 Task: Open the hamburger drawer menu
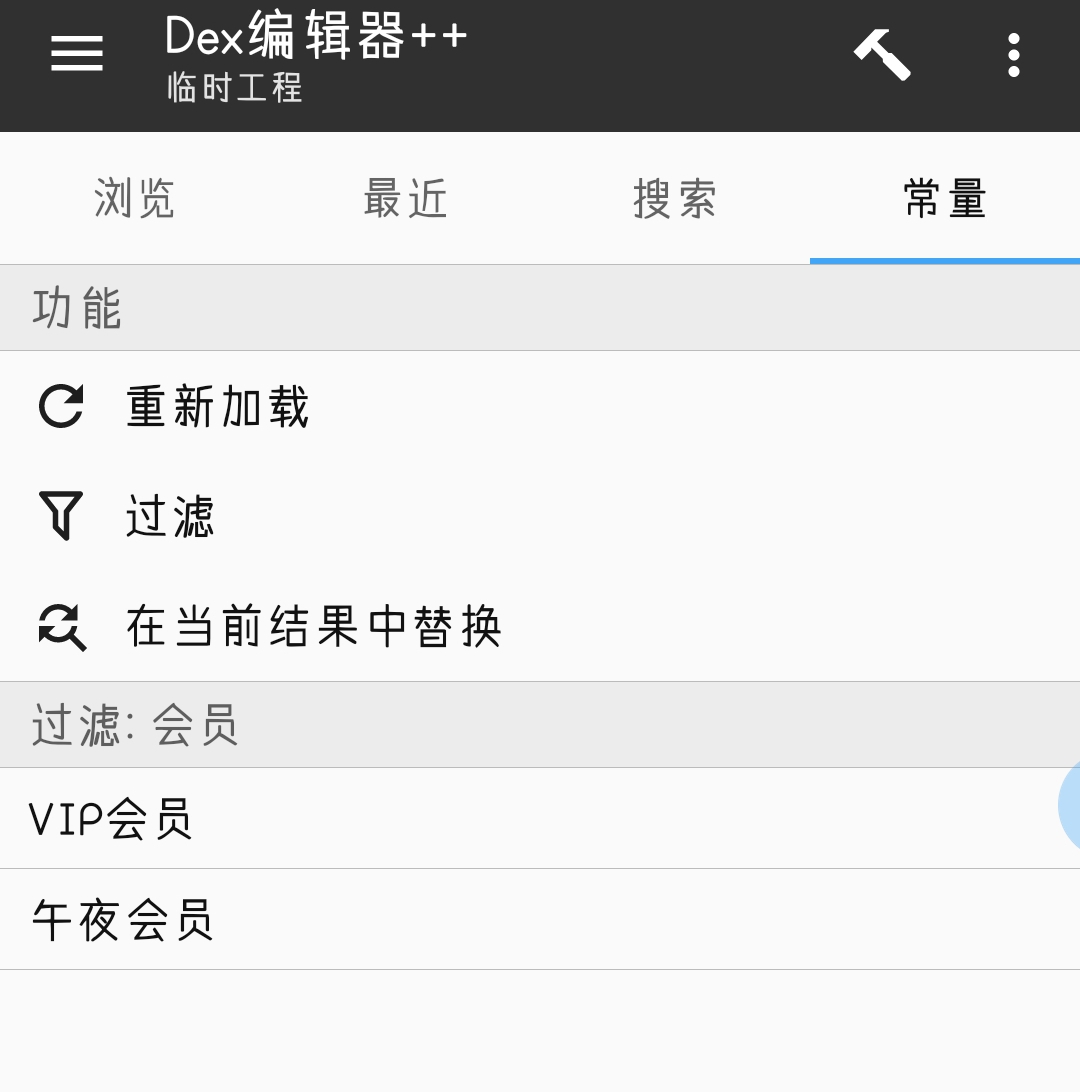77,54
